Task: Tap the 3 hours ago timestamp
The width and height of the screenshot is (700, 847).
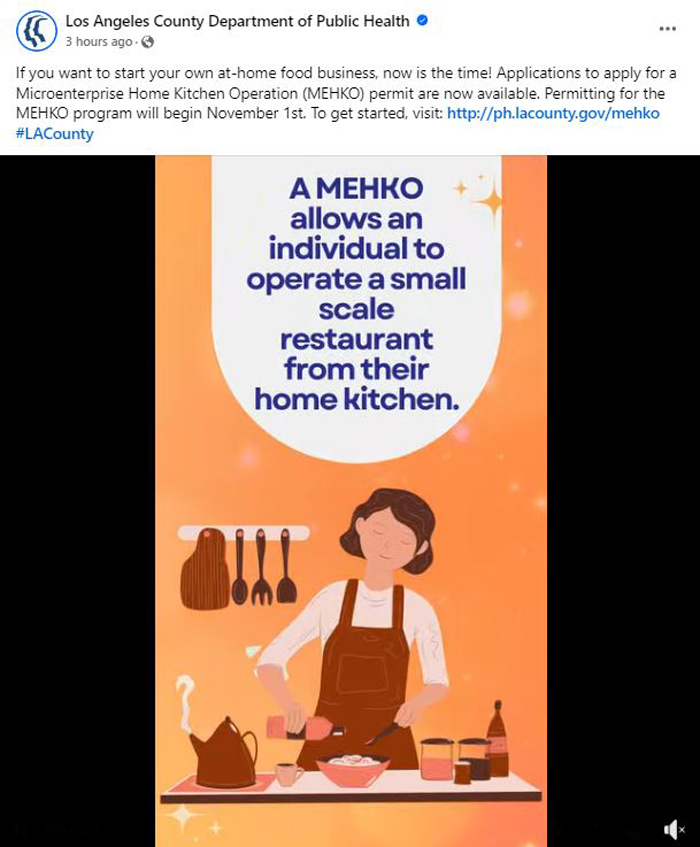Action: [x=99, y=42]
